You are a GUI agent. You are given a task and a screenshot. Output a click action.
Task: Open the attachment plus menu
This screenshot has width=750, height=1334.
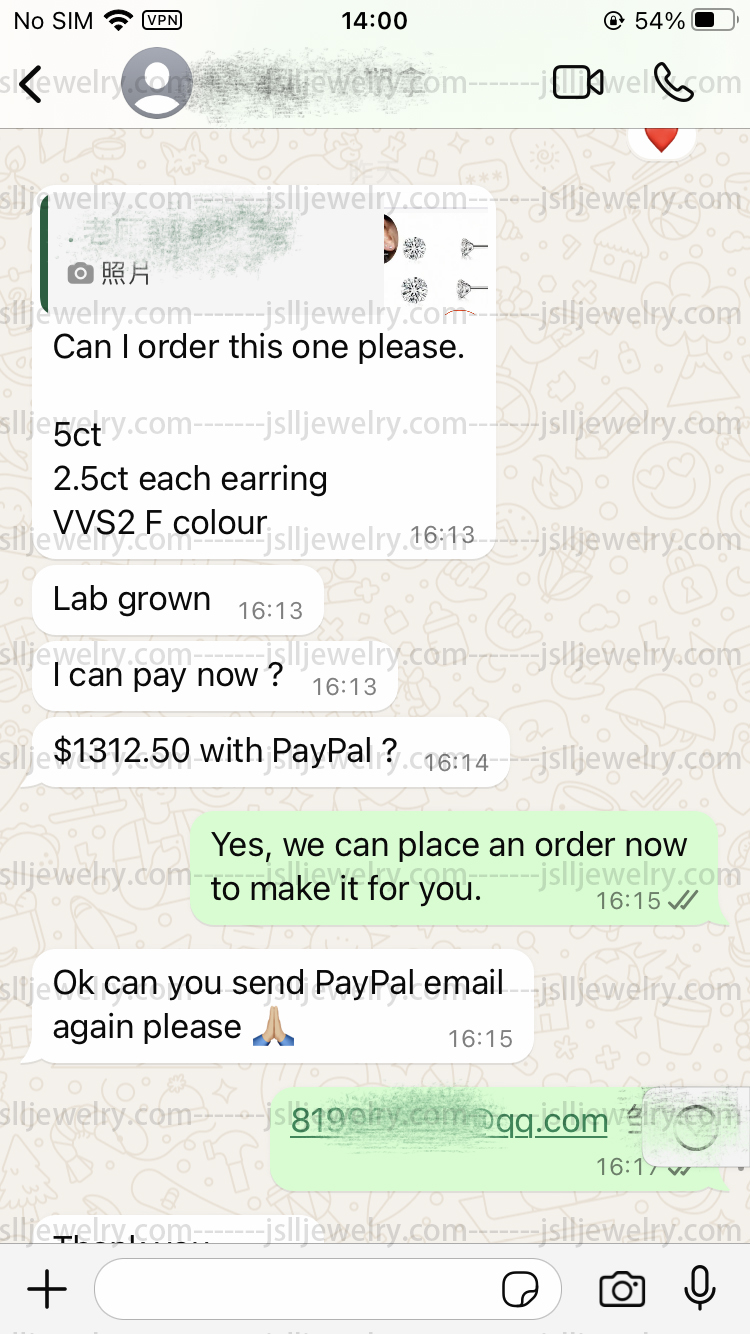(x=46, y=1289)
